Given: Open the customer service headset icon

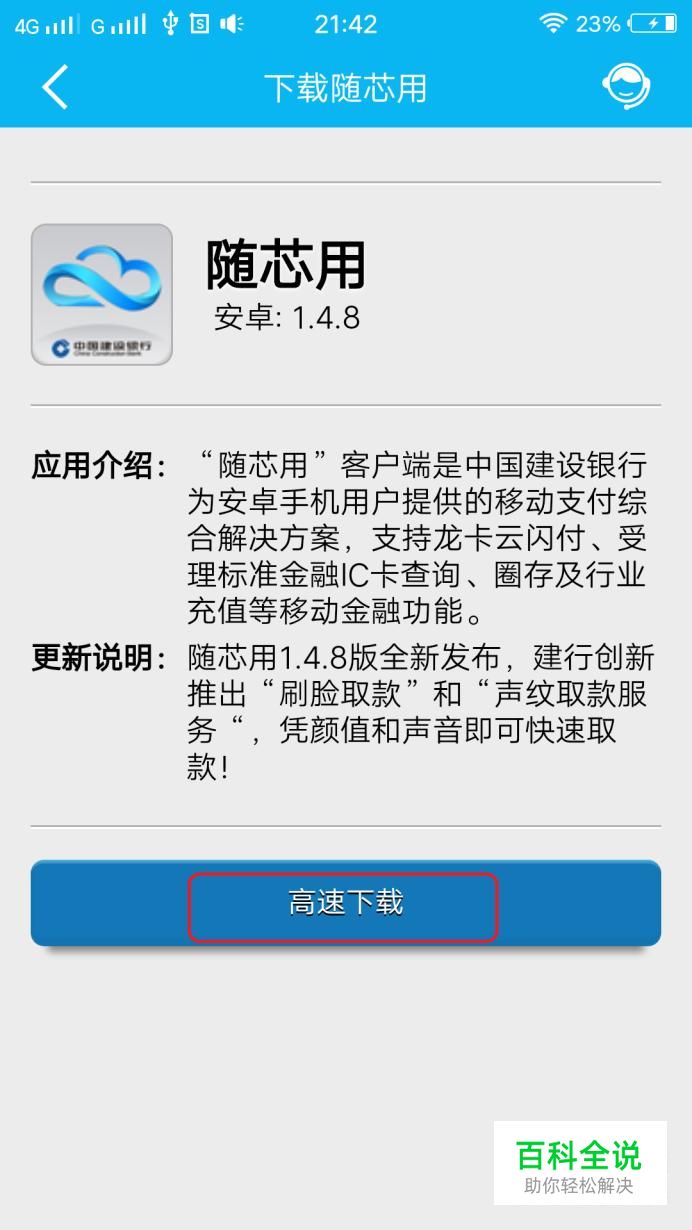Looking at the screenshot, I should pyautogui.click(x=626, y=87).
